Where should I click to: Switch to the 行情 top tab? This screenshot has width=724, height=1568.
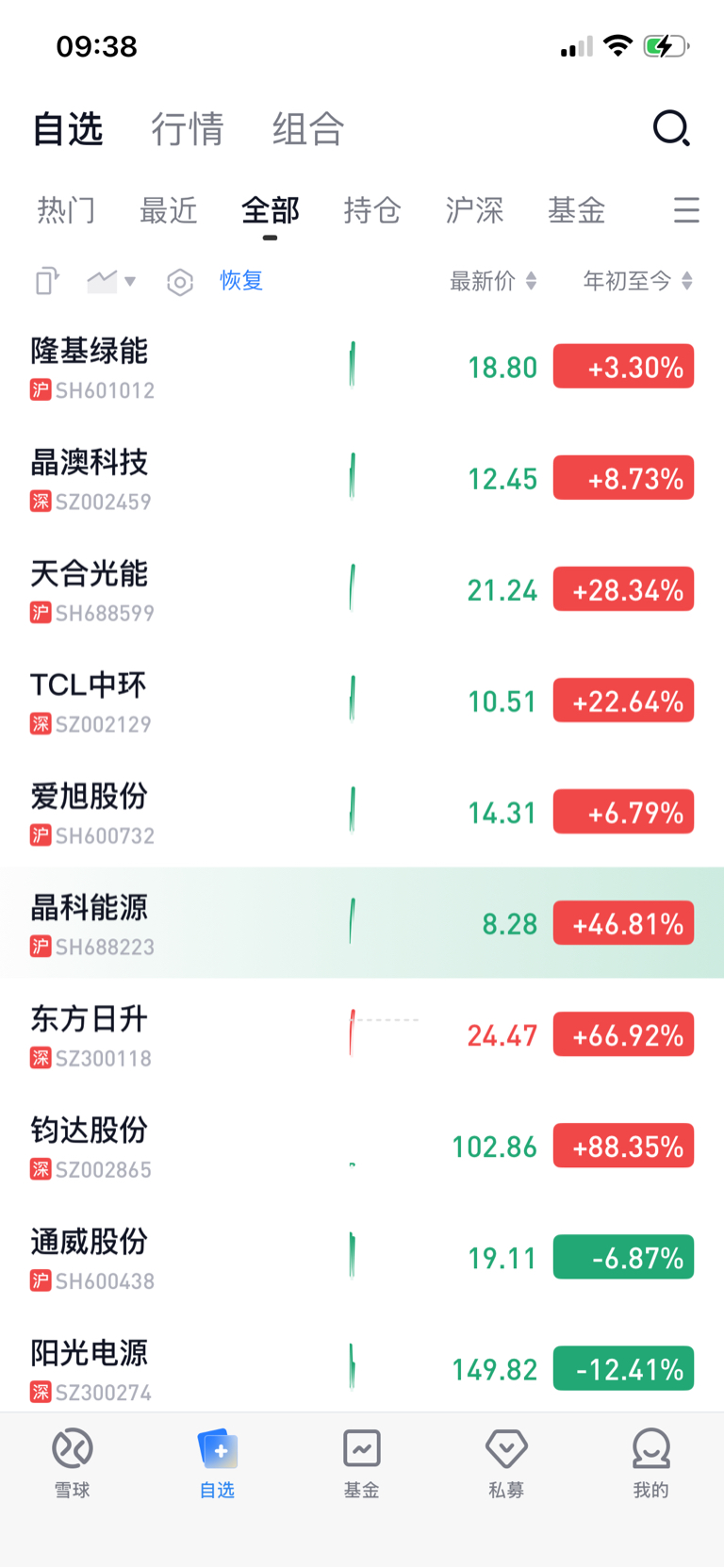[x=188, y=129]
